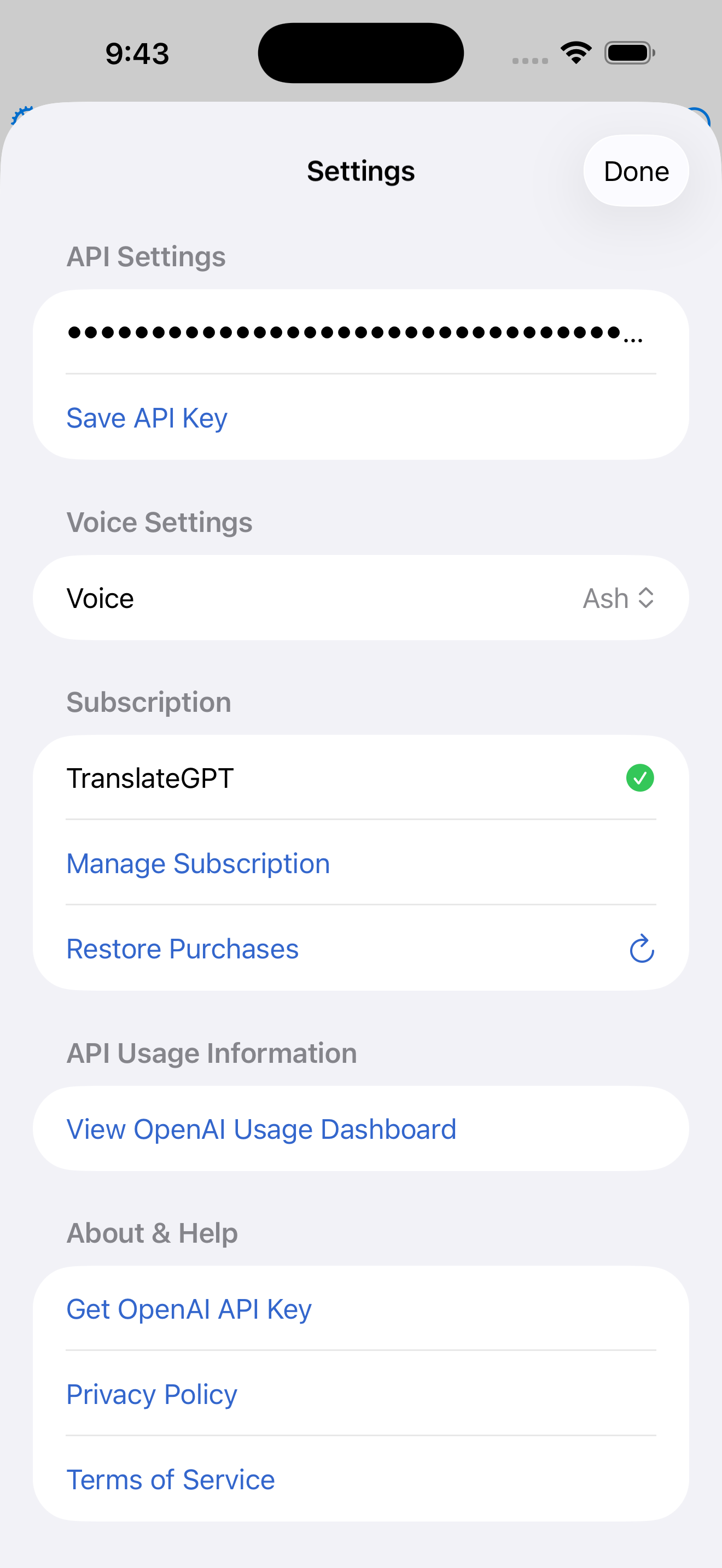The width and height of the screenshot is (722, 1568).
Task: Dismiss settings with the Done button
Action: [636, 171]
